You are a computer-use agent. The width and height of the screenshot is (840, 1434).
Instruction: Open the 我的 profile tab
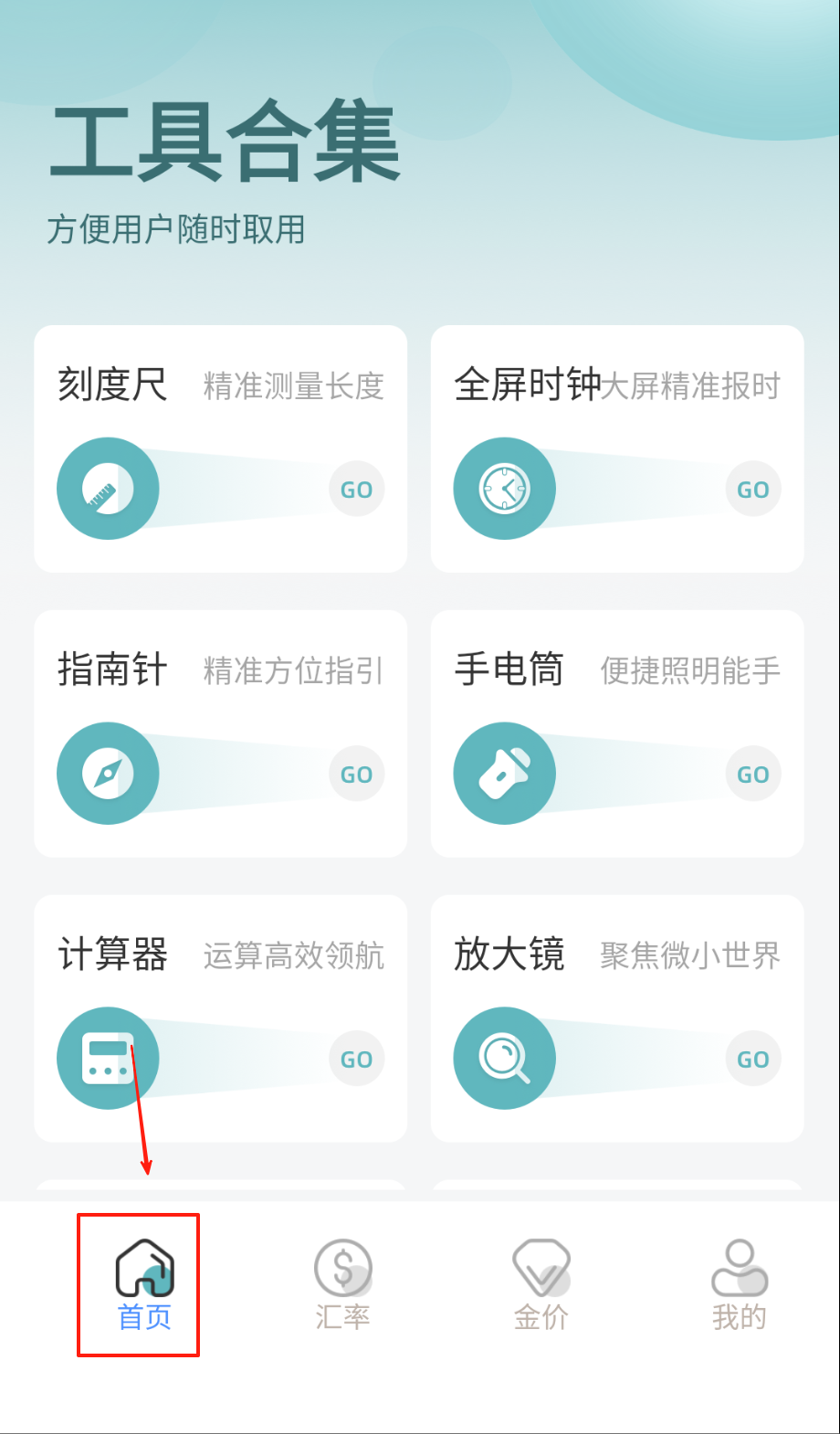740,1284
